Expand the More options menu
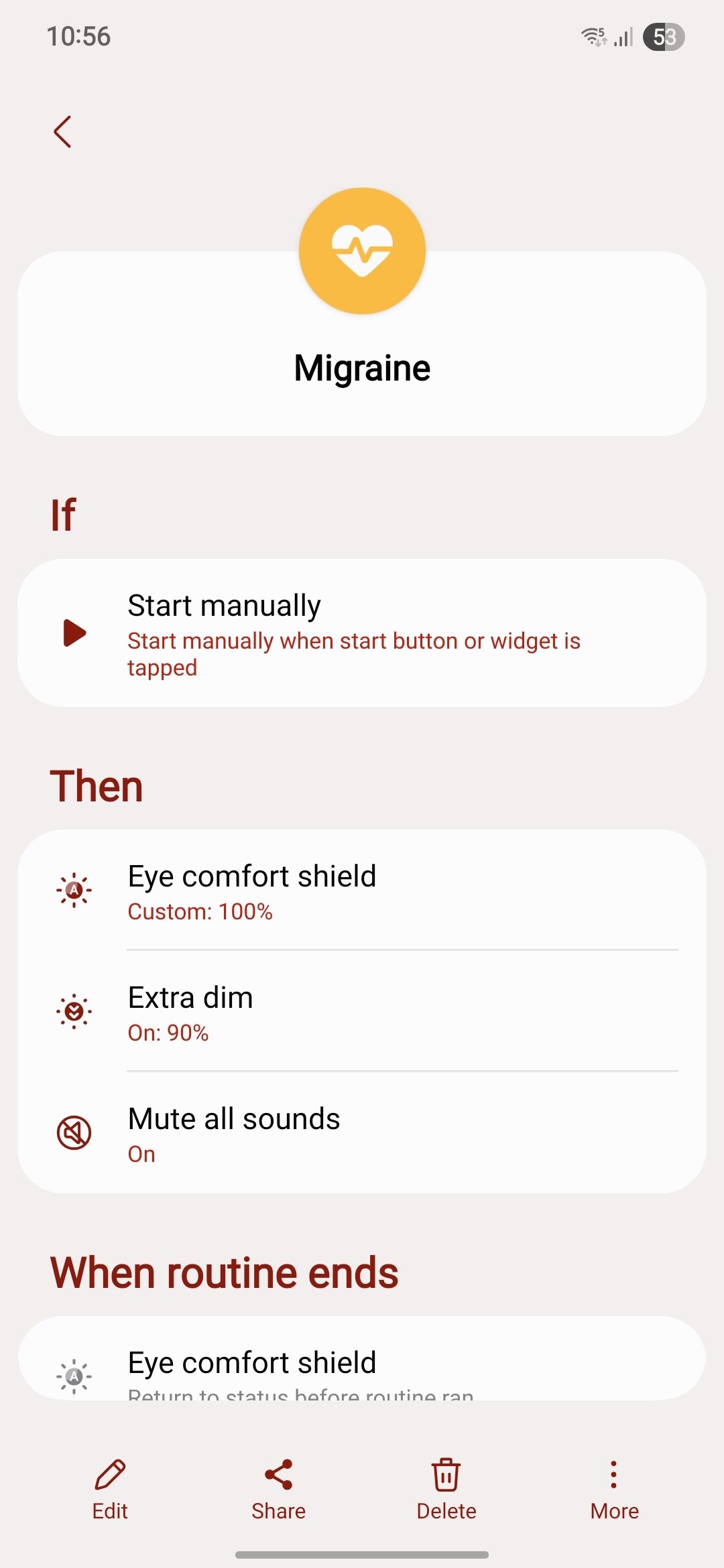This screenshot has height=1568, width=724. [x=614, y=1481]
